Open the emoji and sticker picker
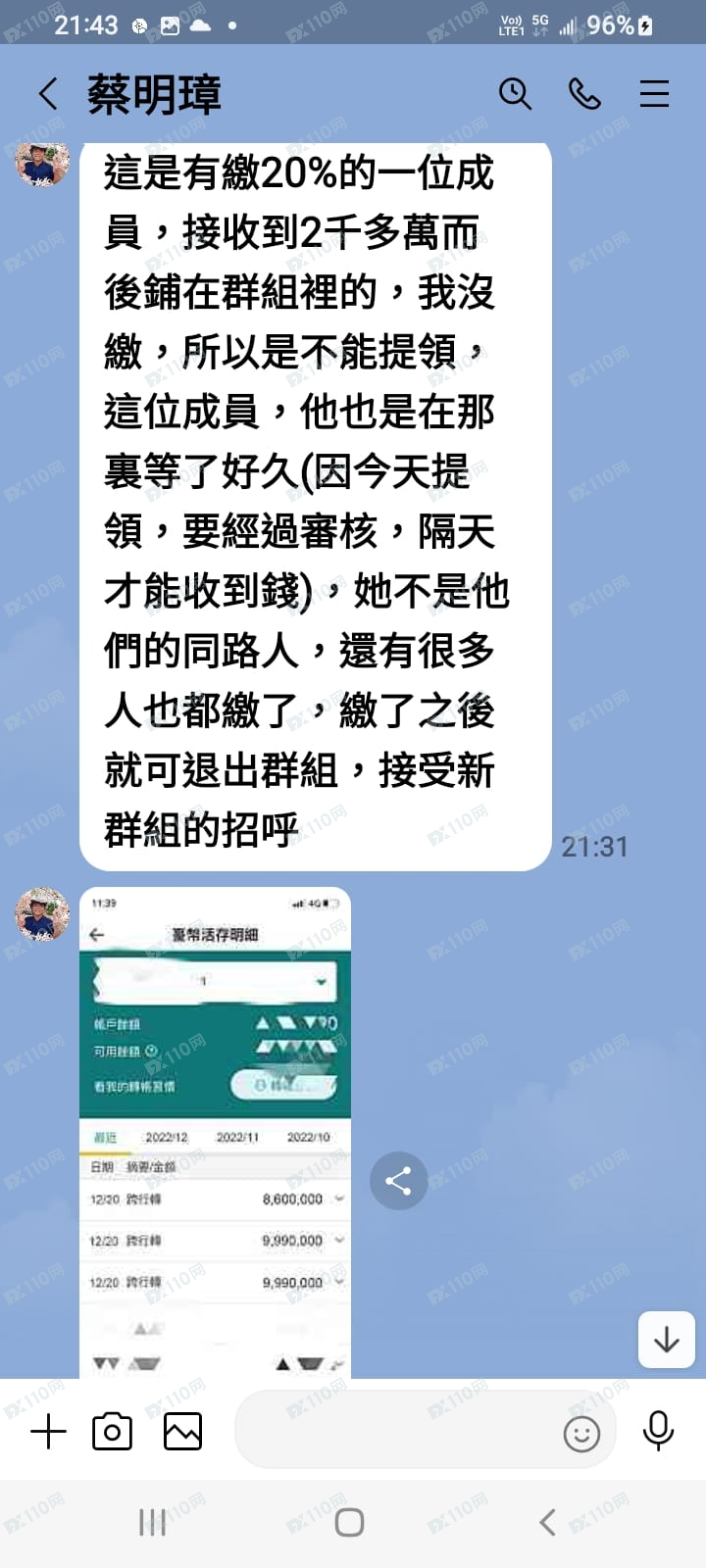The image size is (706, 1568). [581, 1434]
